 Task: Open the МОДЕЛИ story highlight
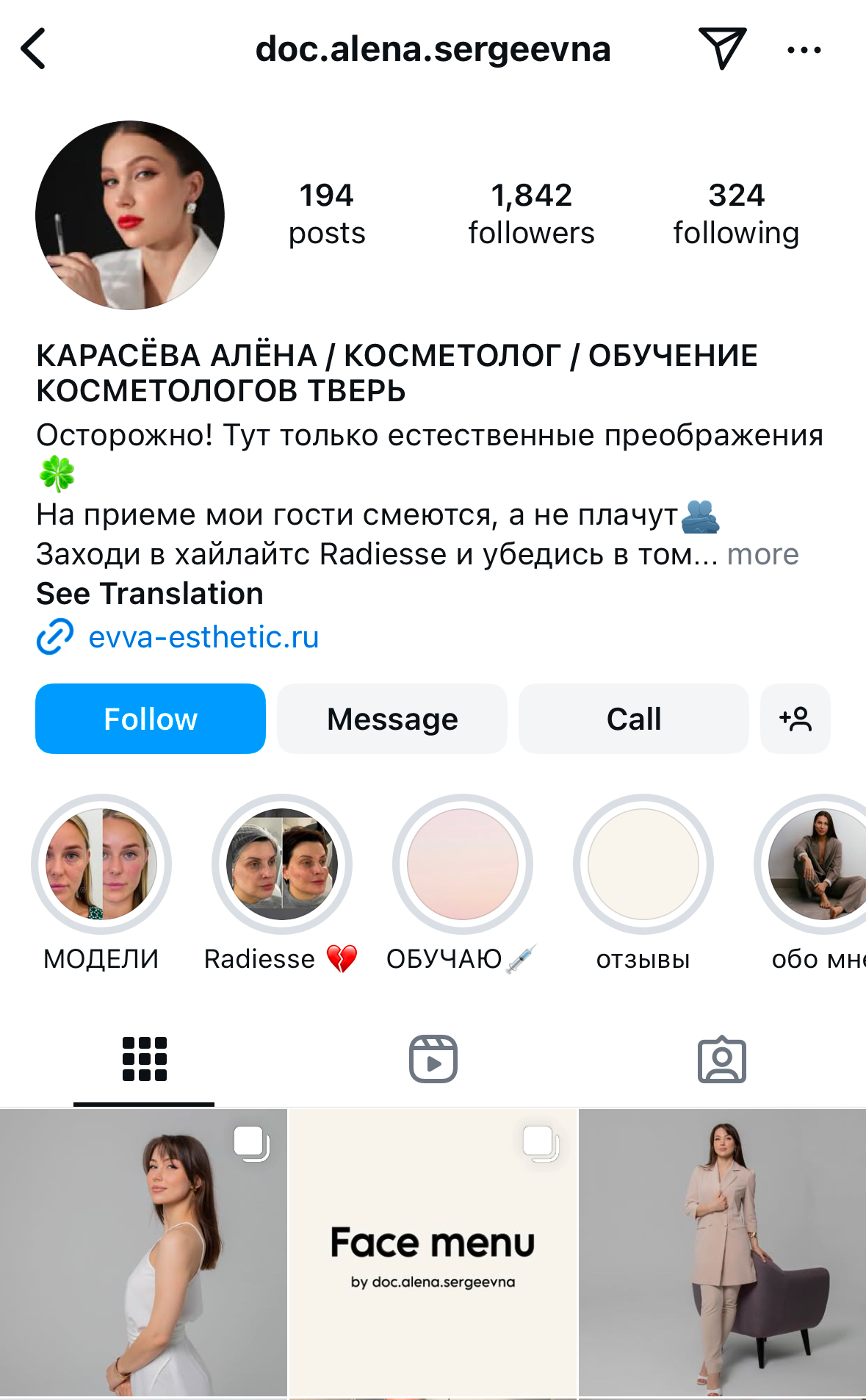tap(101, 864)
